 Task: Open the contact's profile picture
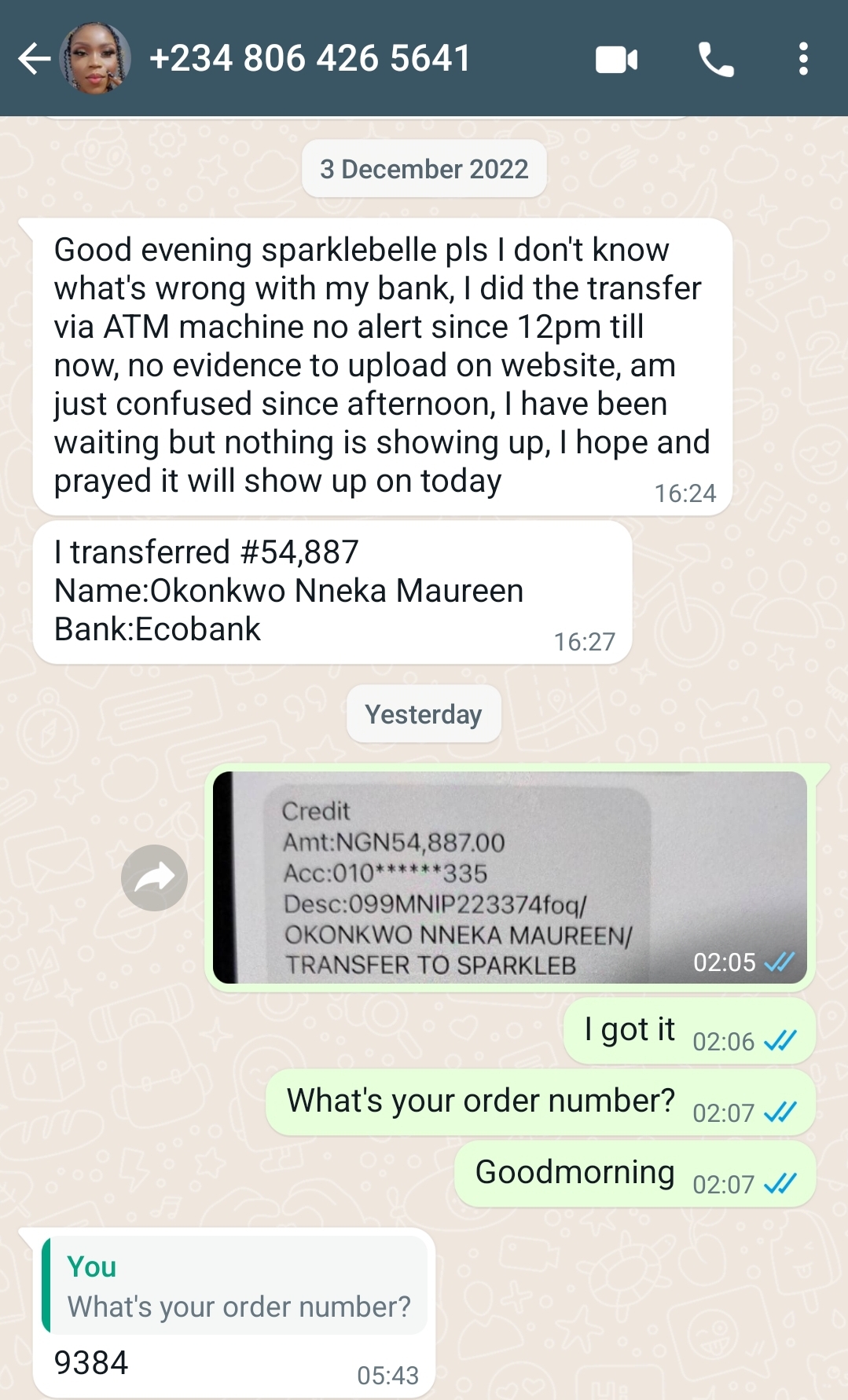pos(95,59)
